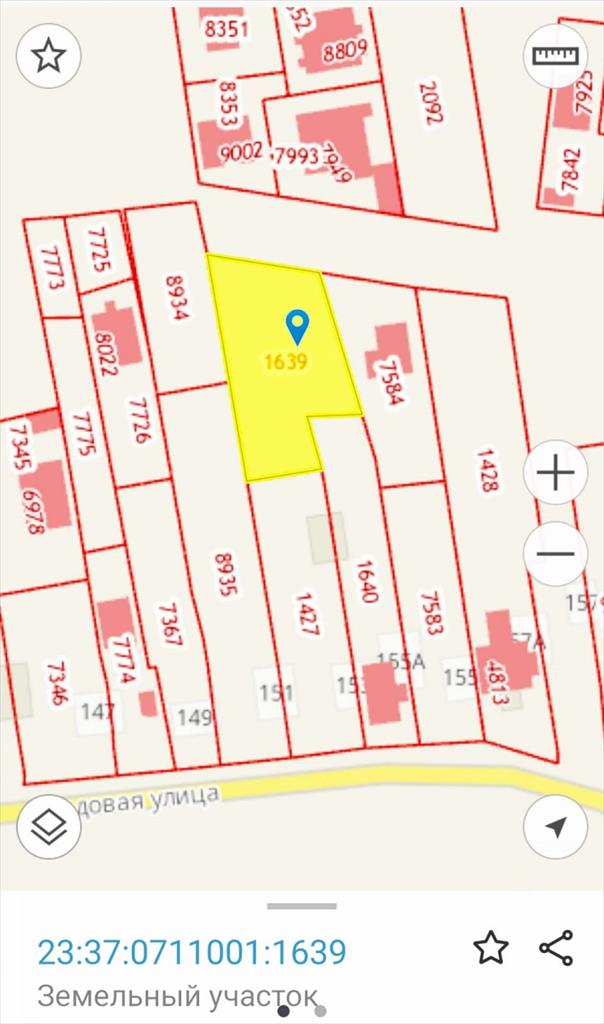
Task: Zoom out the map
Action: click(556, 554)
